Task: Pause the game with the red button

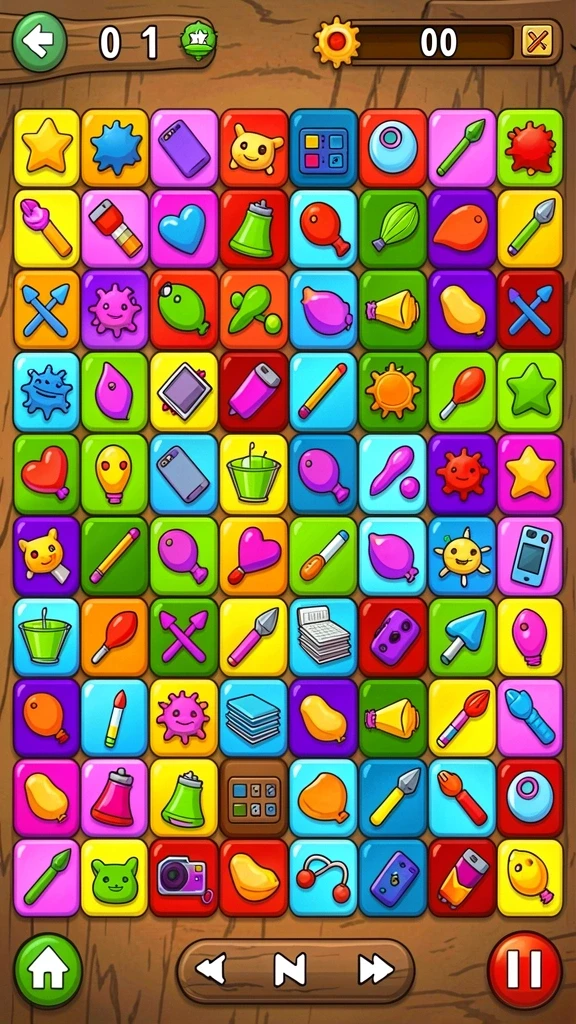Action: pyautogui.click(x=524, y=970)
